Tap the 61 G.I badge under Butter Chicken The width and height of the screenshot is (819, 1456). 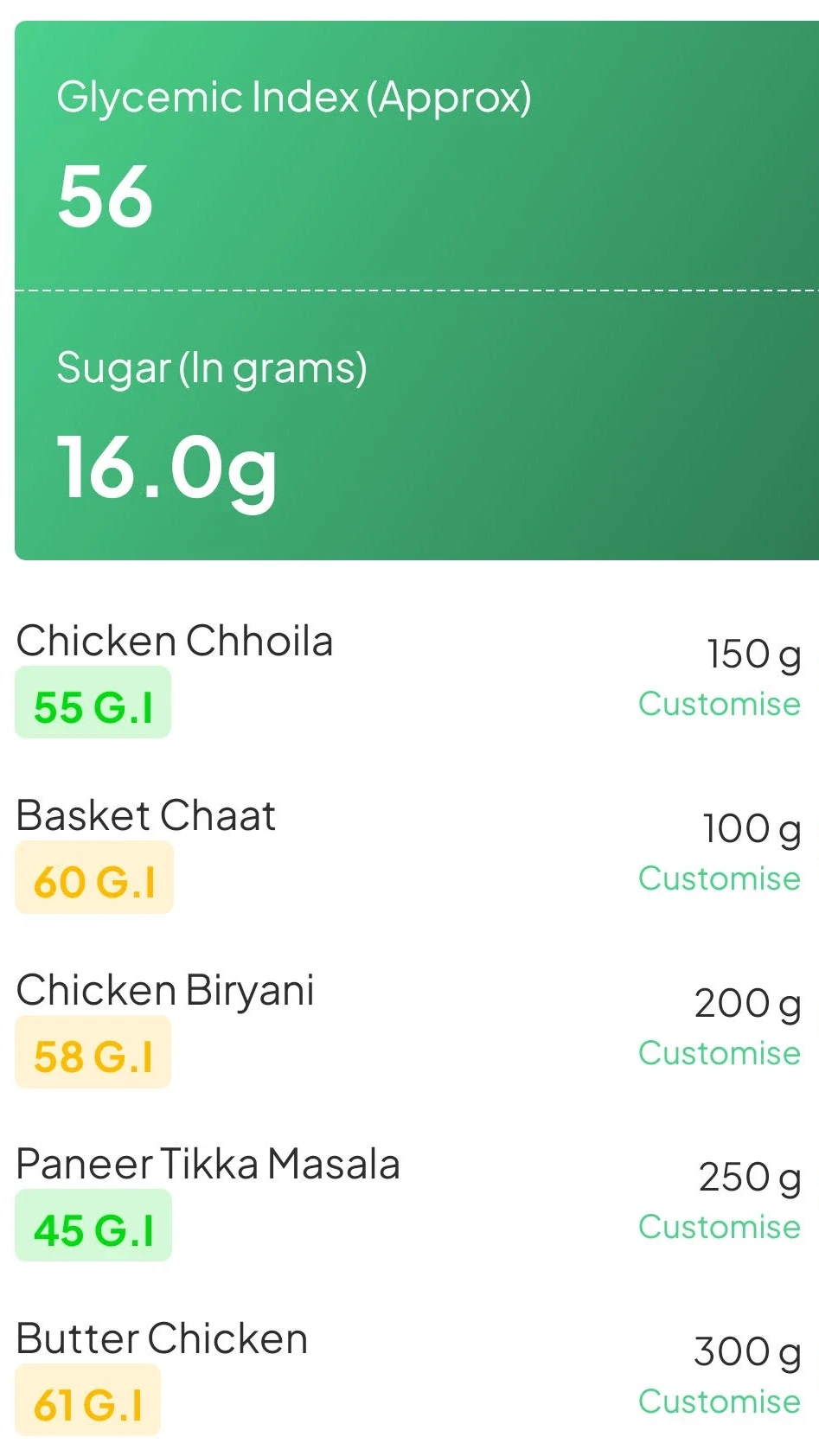[86, 1401]
